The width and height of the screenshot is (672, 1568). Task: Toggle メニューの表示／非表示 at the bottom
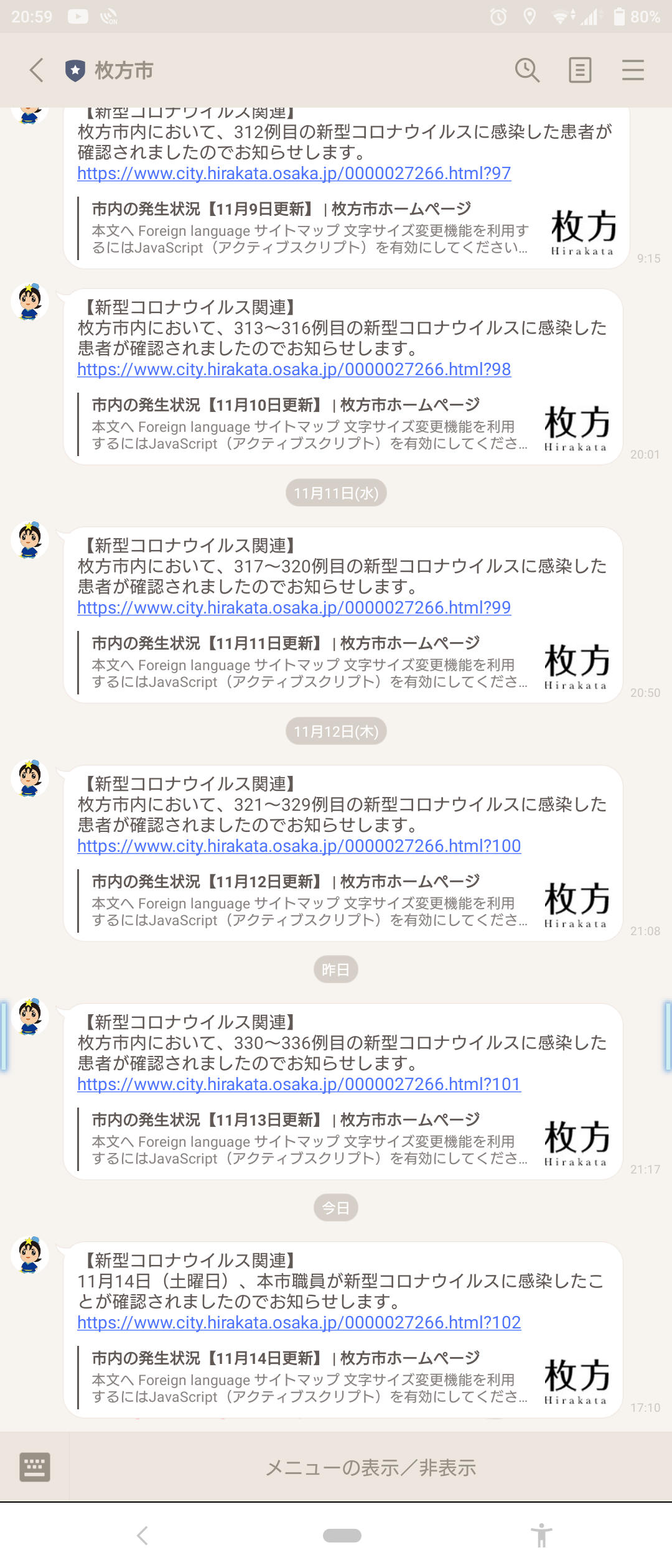(371, 1467)
